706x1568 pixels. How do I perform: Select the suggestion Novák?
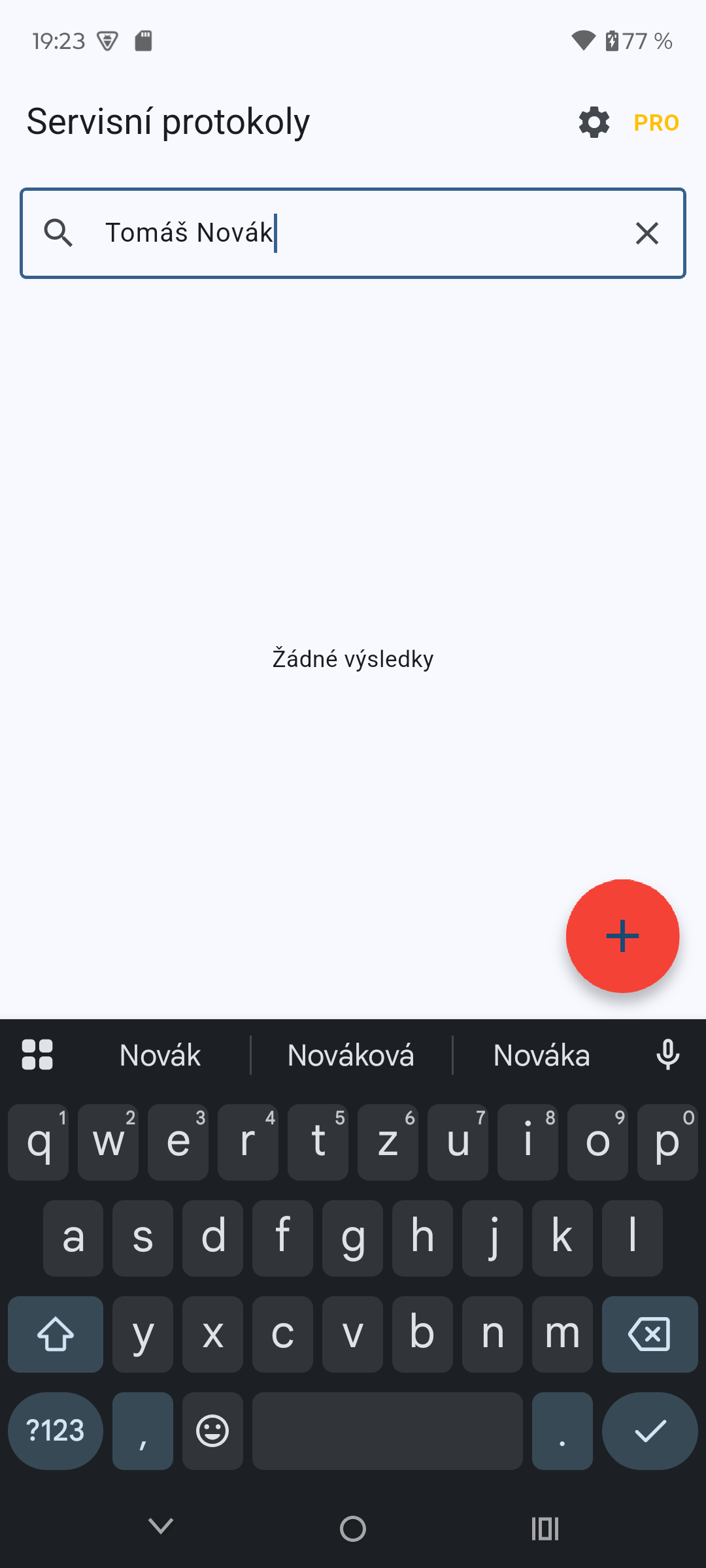159,1054
